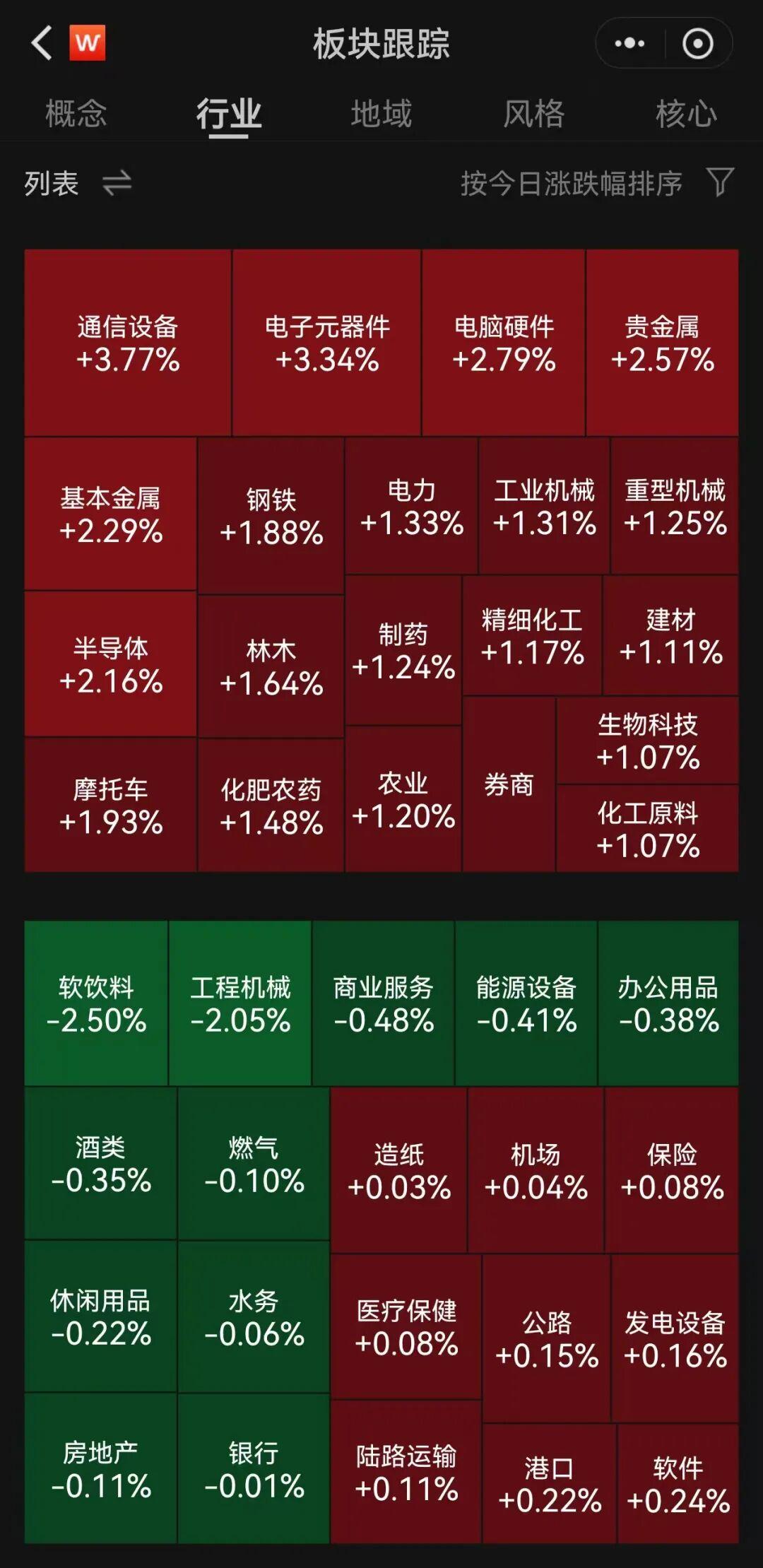Image resolution: width=763 pixels, height=1568 pixels.
Task: Open the 券商 sector tile
Action: tap(509, 784)
